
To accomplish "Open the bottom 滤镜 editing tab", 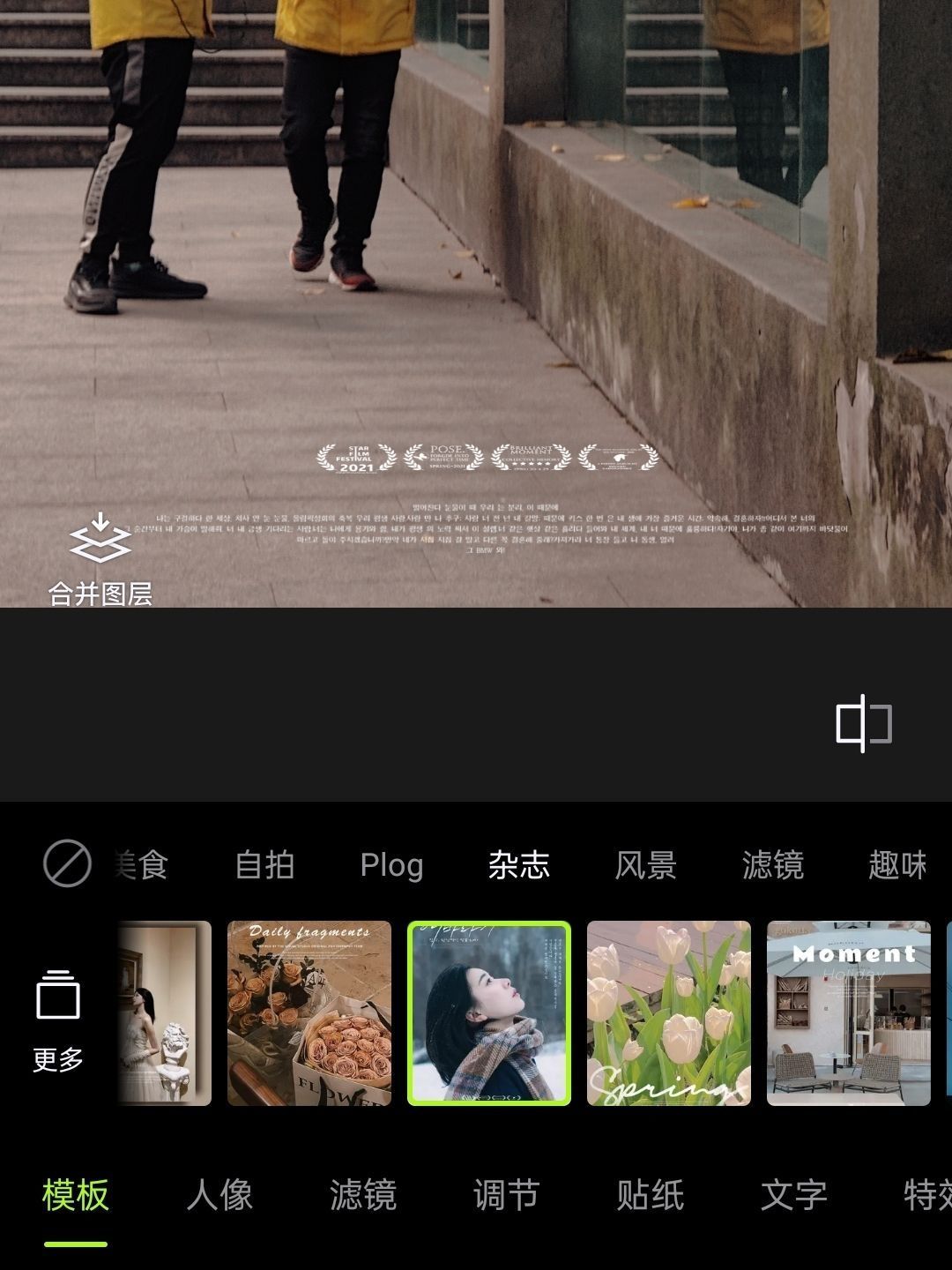I will pyautogui.click(x=363, y=1195).
